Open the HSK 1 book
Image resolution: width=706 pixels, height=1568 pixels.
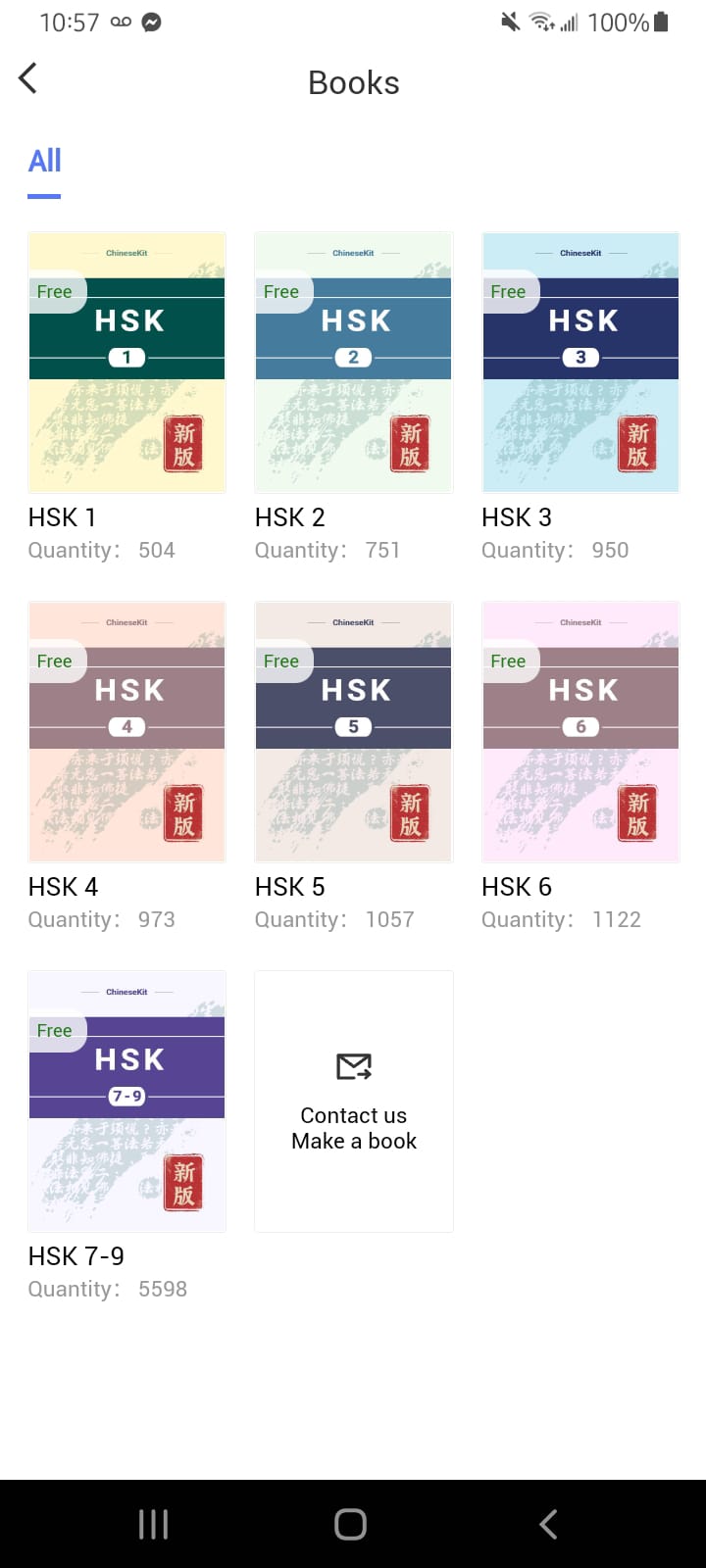[127, 363]
